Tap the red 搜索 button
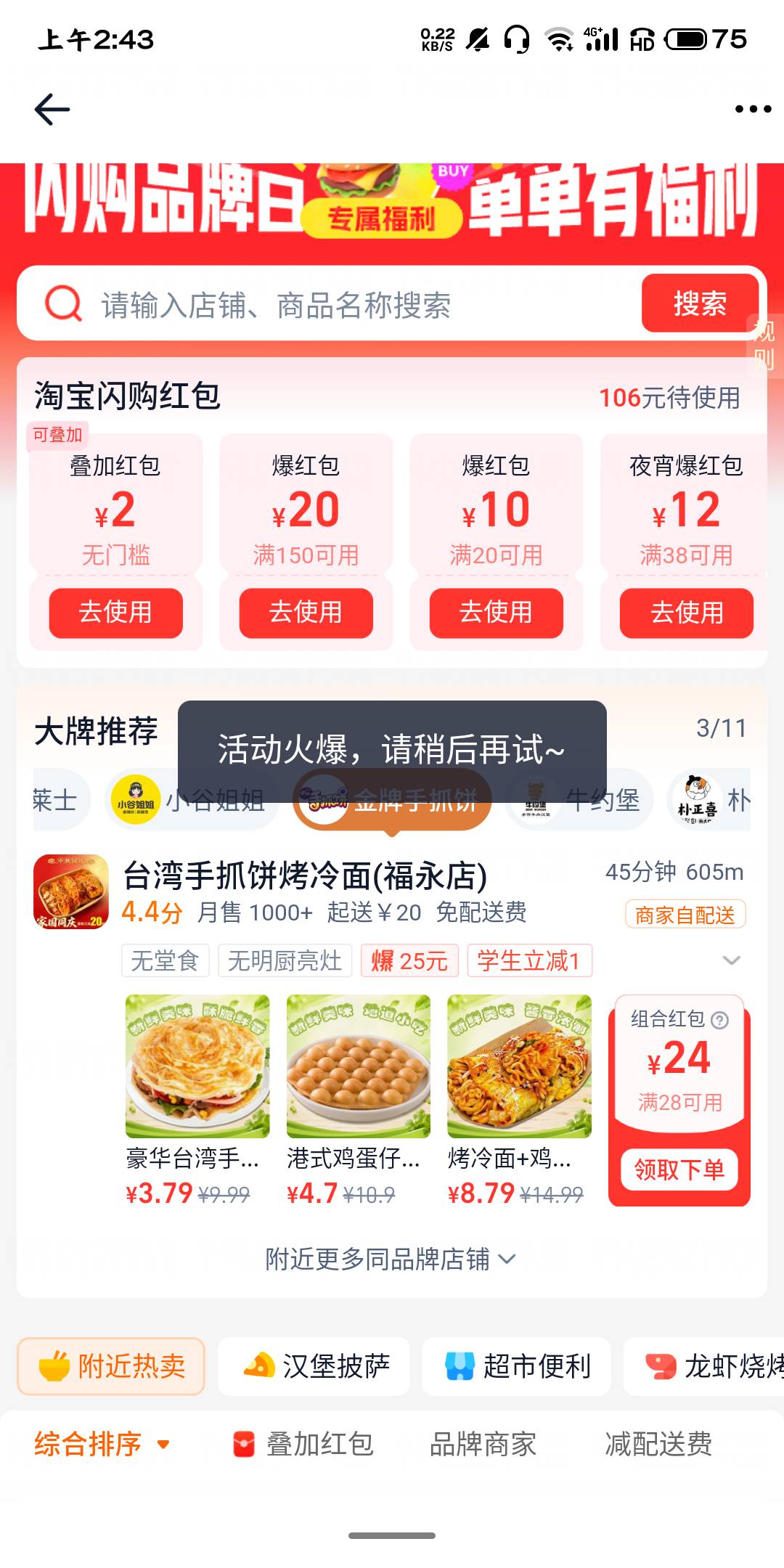Screen dimensions: 784x1568 (700, 303)
